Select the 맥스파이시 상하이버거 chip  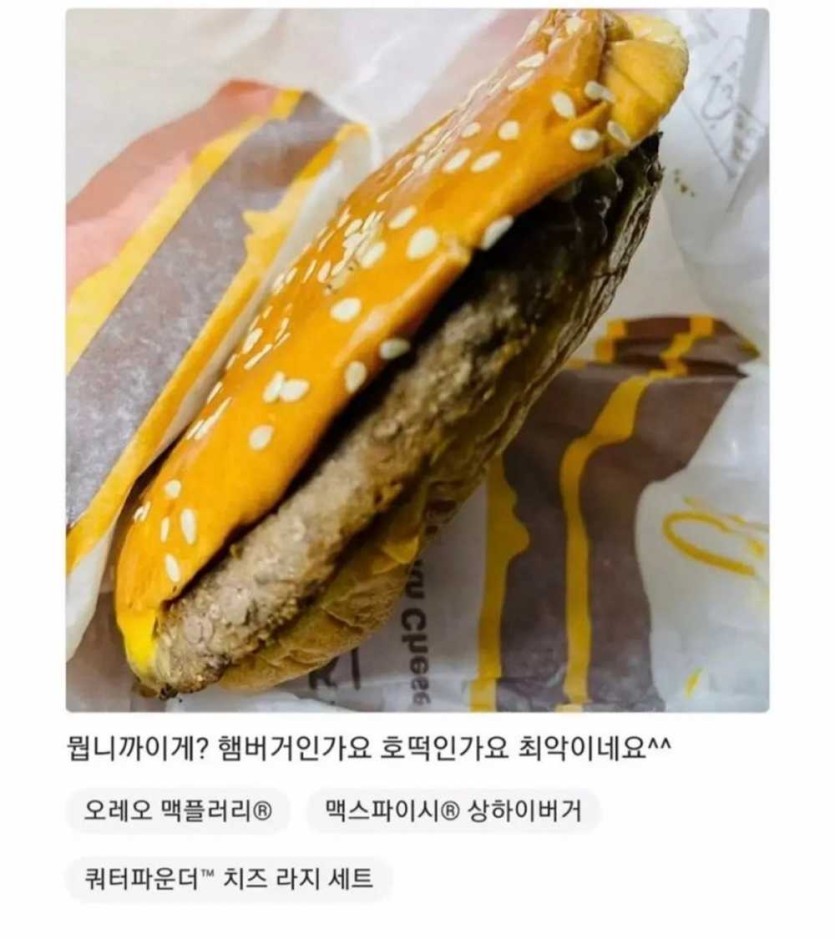(x=453, y=810)
